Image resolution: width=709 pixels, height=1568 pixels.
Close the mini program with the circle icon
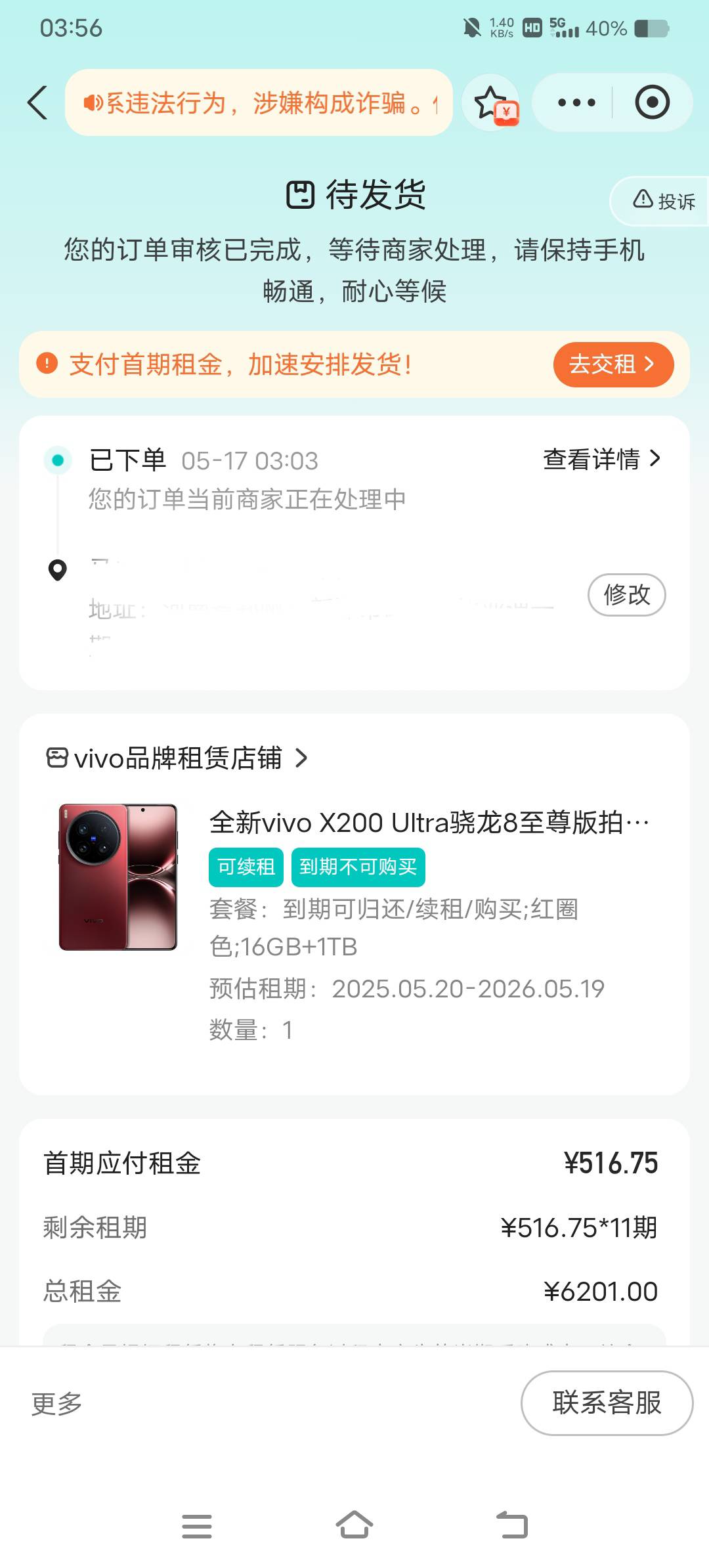652,102
